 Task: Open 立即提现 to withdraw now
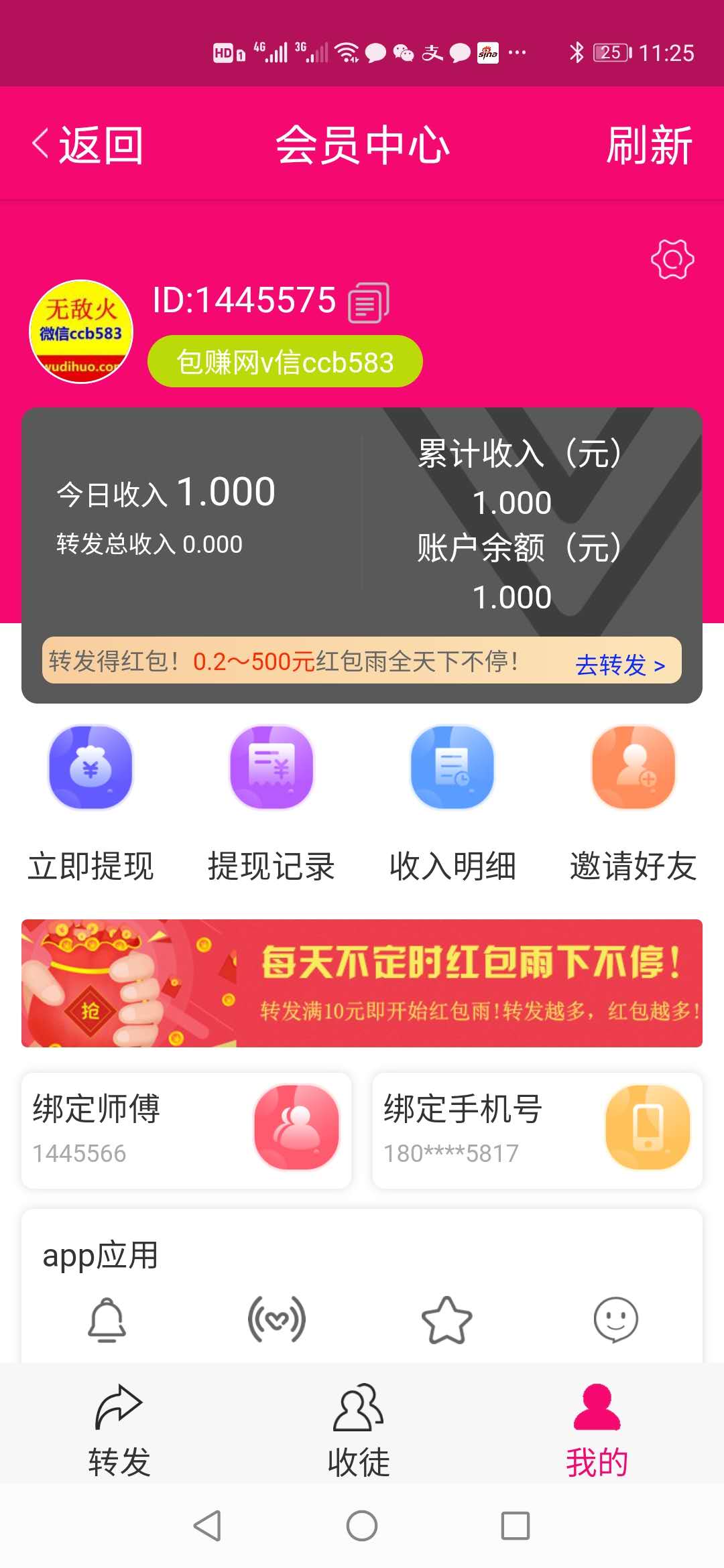coord(90,803)
